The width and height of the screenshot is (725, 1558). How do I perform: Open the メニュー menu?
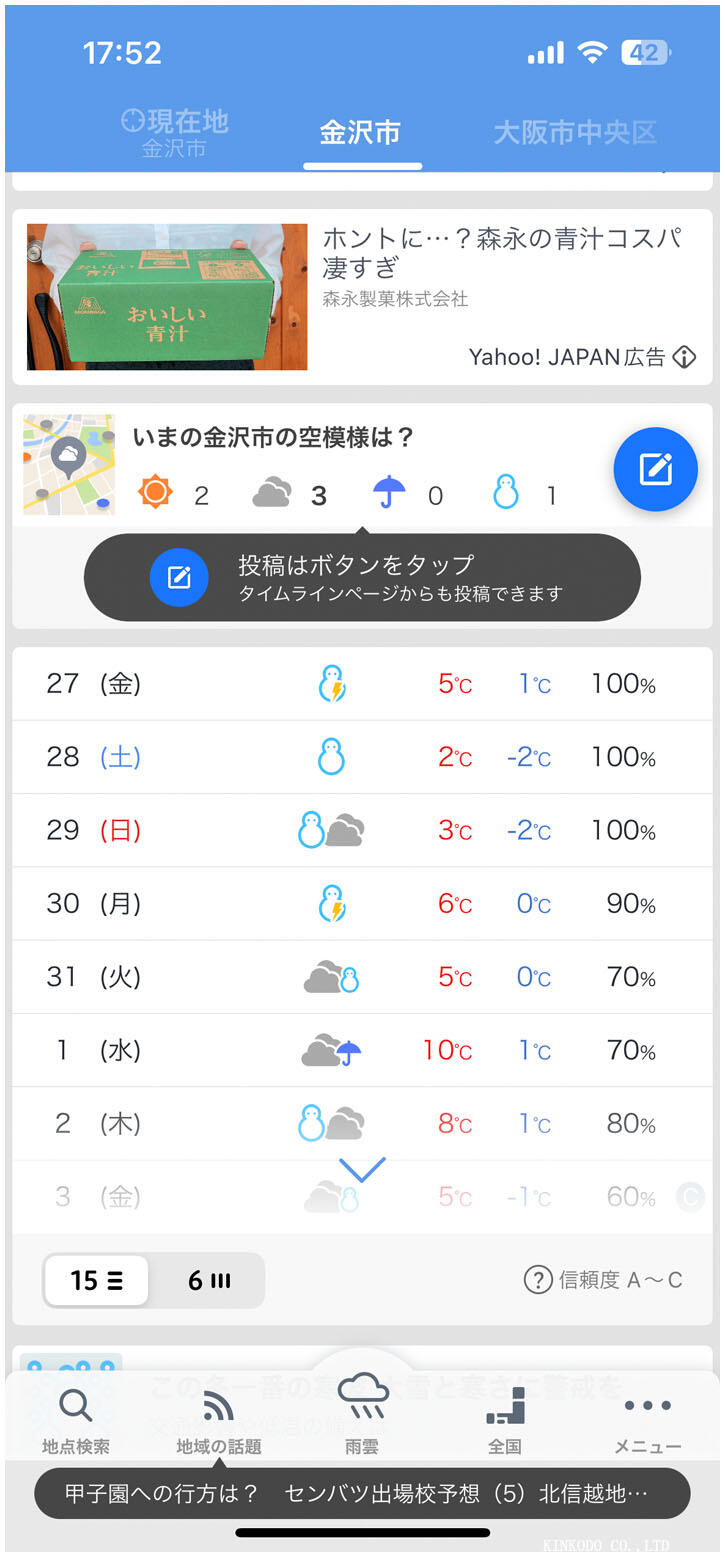click(x=647, y=1420)
